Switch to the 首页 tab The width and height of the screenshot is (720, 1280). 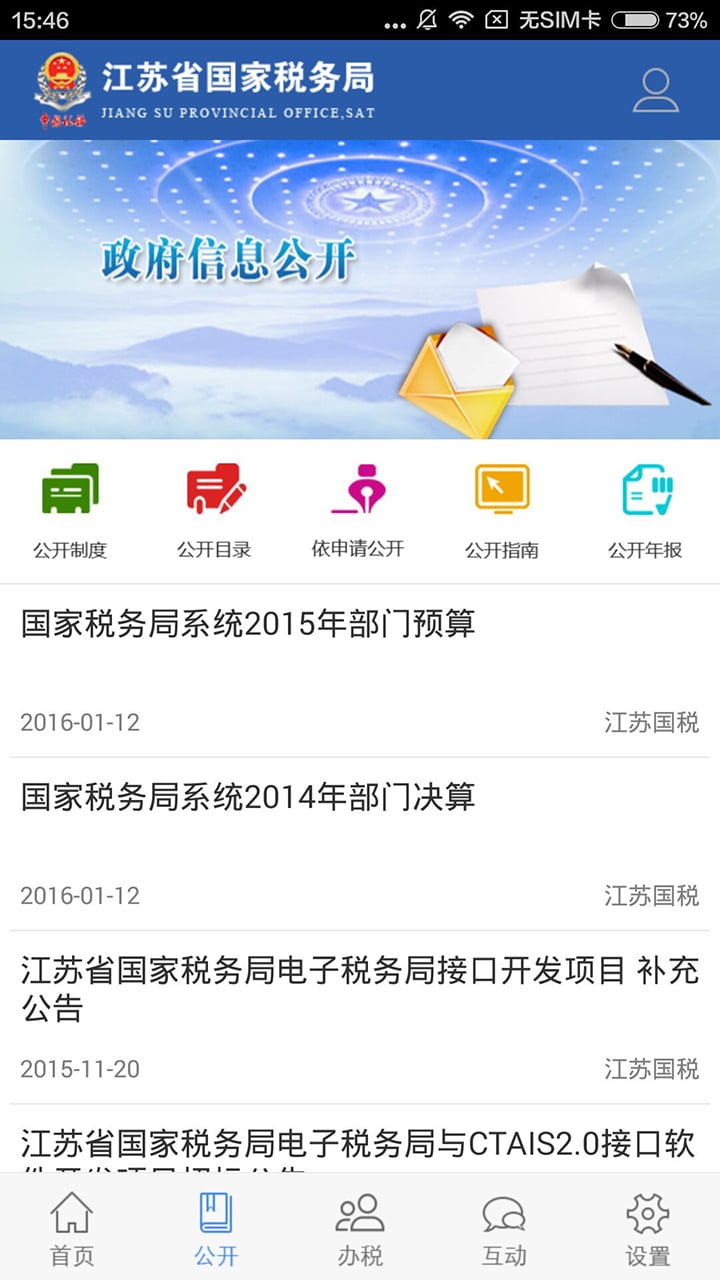coord(73,1228)
